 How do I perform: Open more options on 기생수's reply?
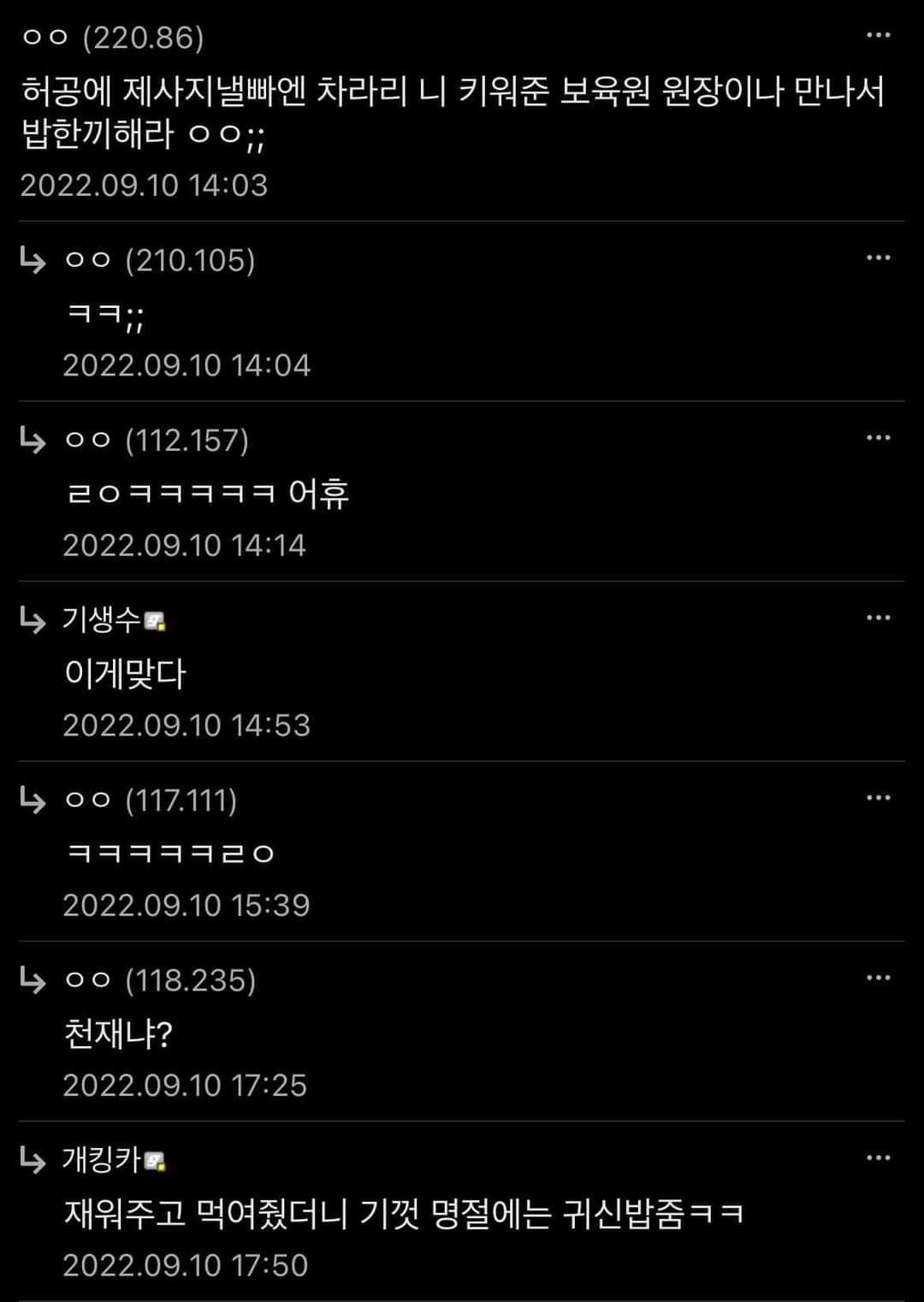pos(879,618)
